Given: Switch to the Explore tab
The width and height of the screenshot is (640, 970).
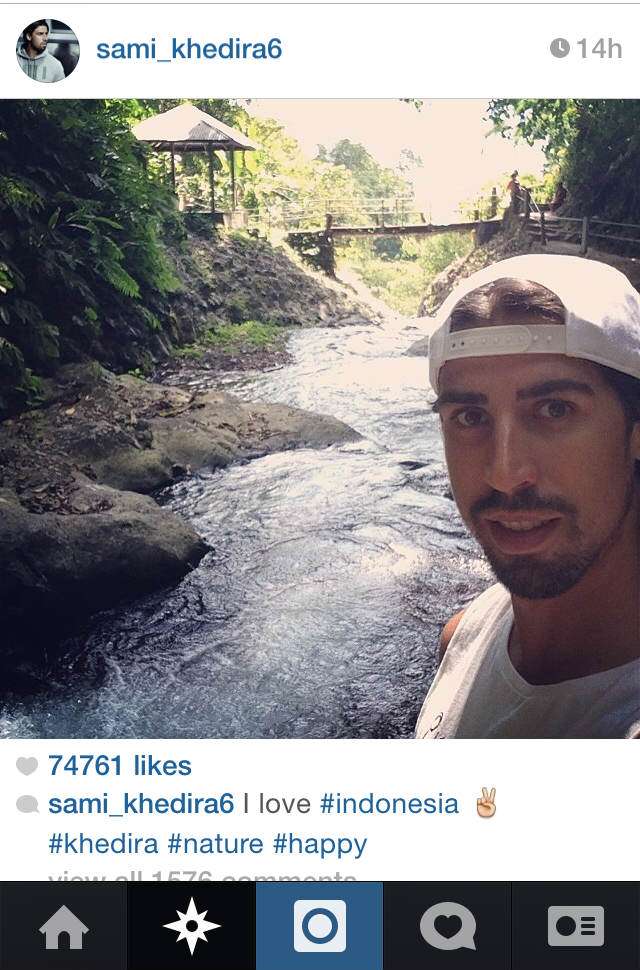Looking at the screenshot, I should (x=191, y=926).
